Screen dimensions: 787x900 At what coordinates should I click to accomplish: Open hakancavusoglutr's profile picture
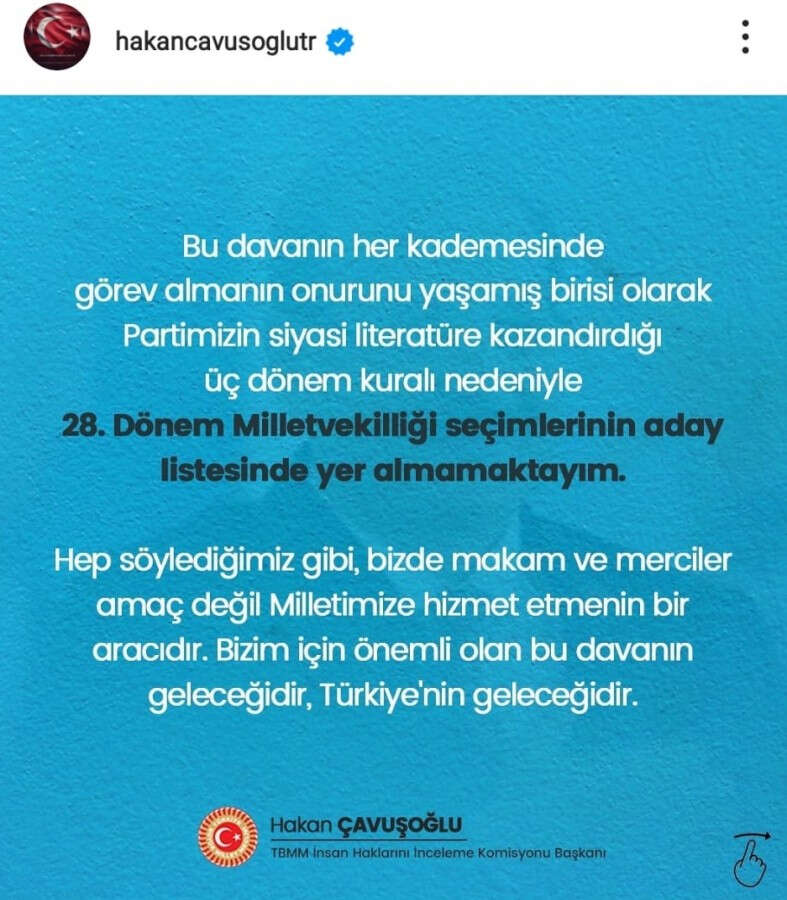pyautogui.click(x=57, y=37)
